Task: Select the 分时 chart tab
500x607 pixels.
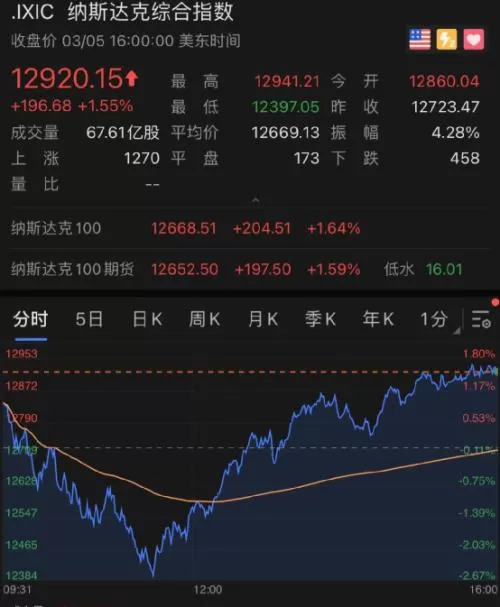Action: [x=31, y=320]
